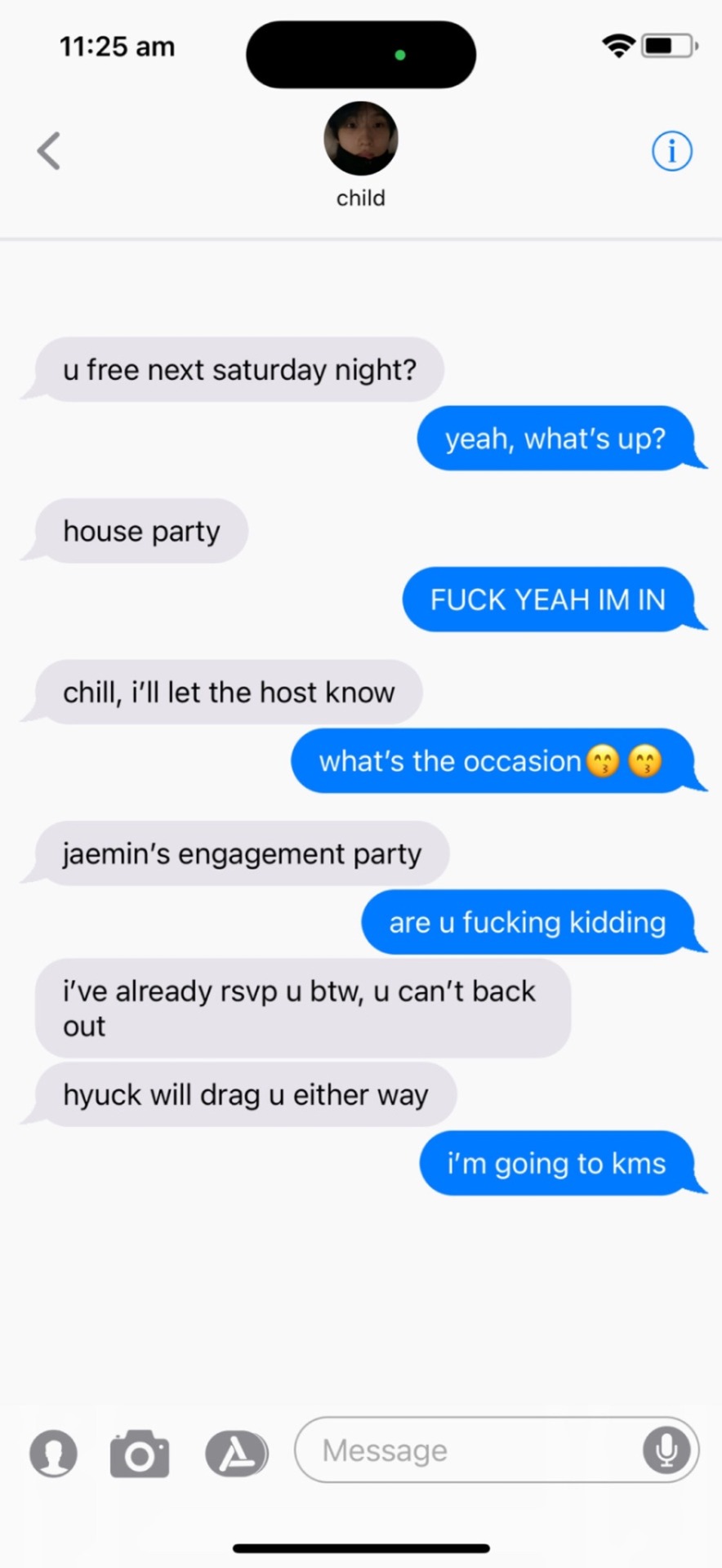Open the camera to attach a photo
This screenshot has width=722, height=1568.
pyautogui.click(x=140, y=1454)
